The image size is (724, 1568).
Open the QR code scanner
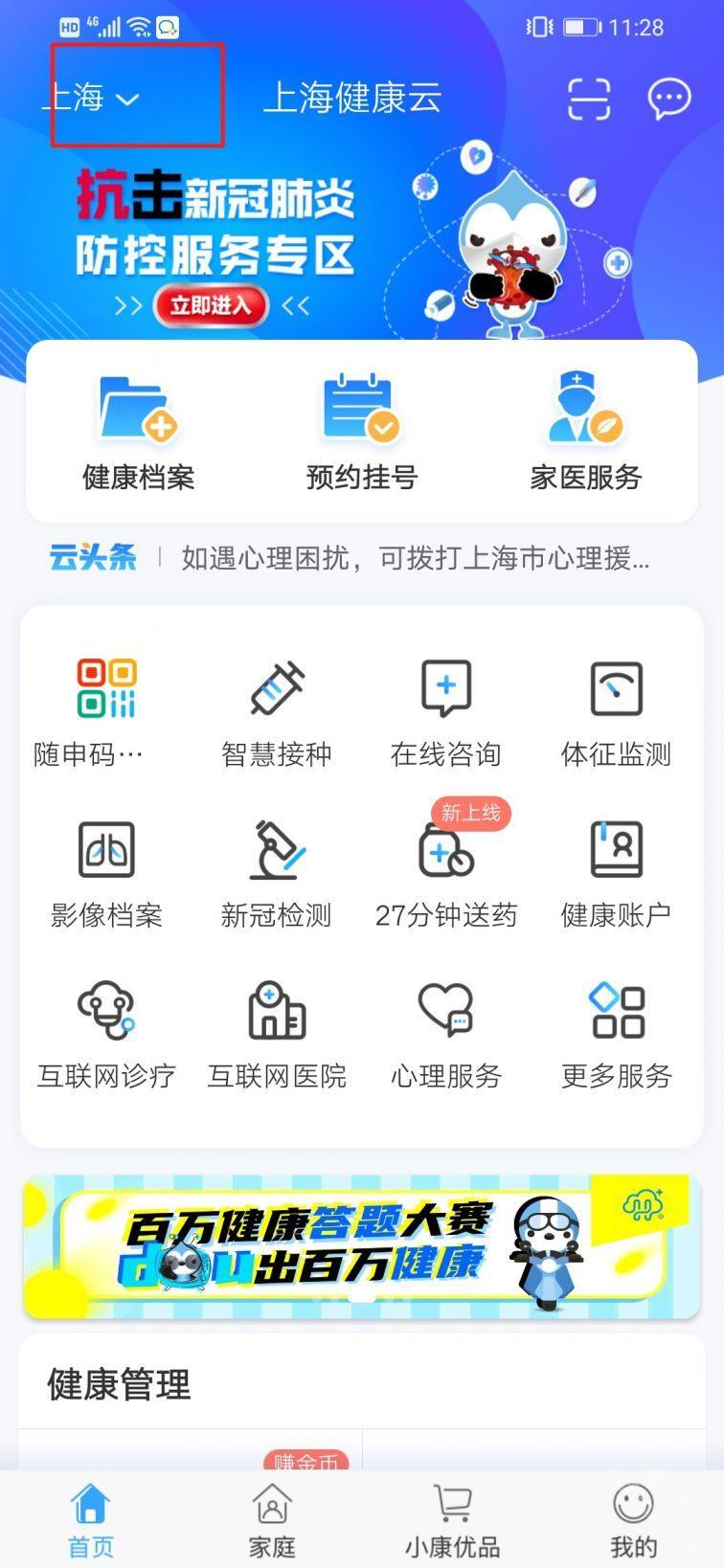pyautogui.click(x=588, y=98)
